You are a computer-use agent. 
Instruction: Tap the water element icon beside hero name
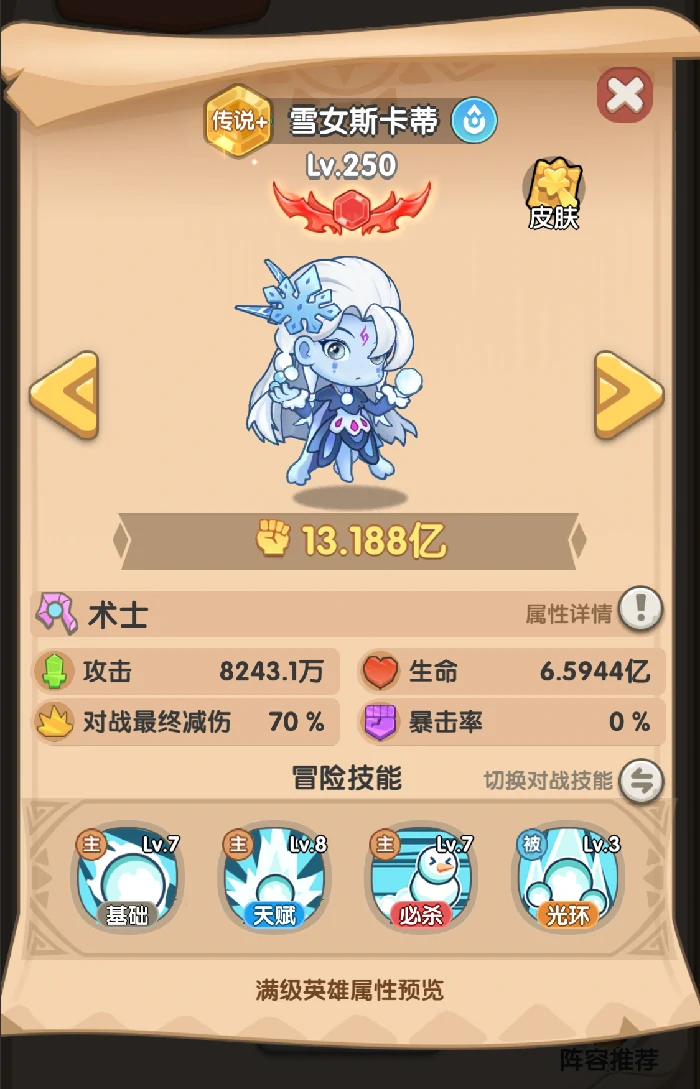[x=473, y=122]
